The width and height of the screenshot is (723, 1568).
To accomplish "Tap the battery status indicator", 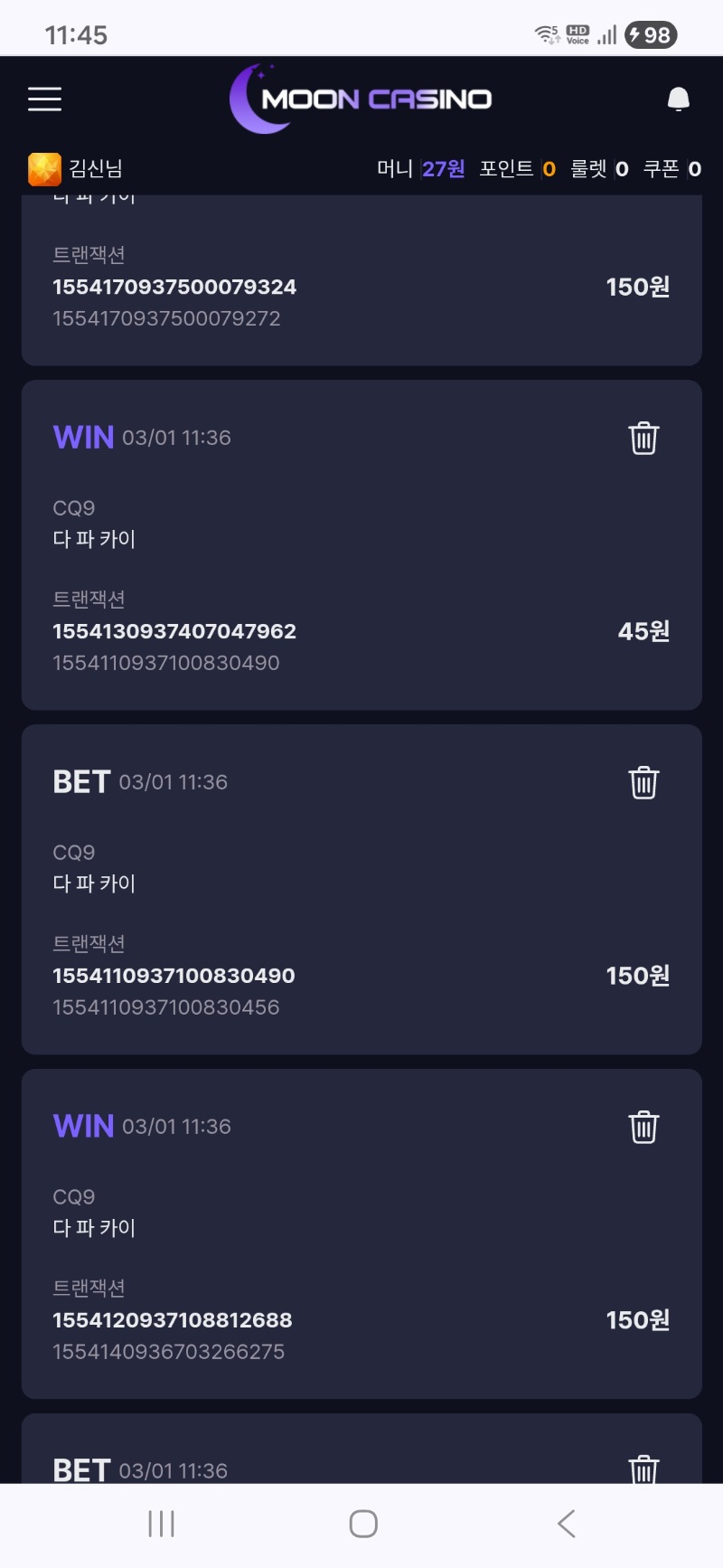I will [649, 35].
